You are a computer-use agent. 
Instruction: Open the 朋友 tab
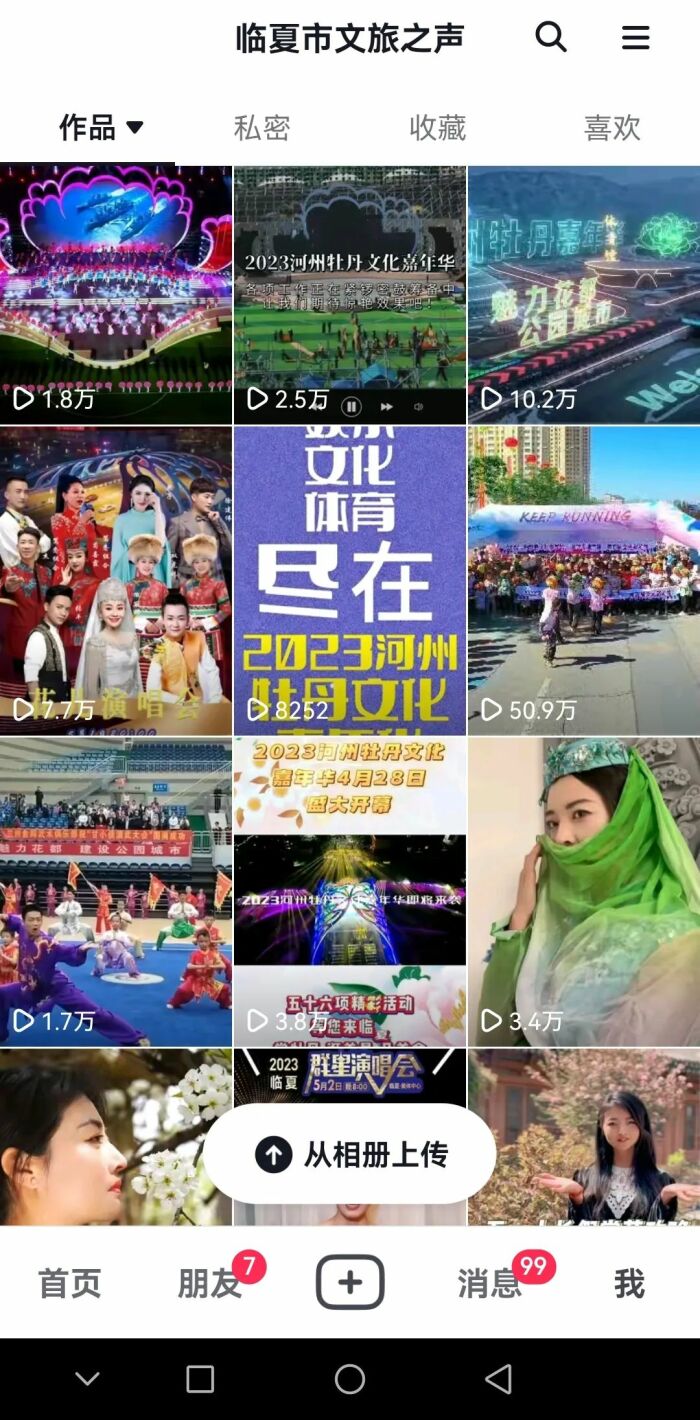click(x=210, y=1283)
